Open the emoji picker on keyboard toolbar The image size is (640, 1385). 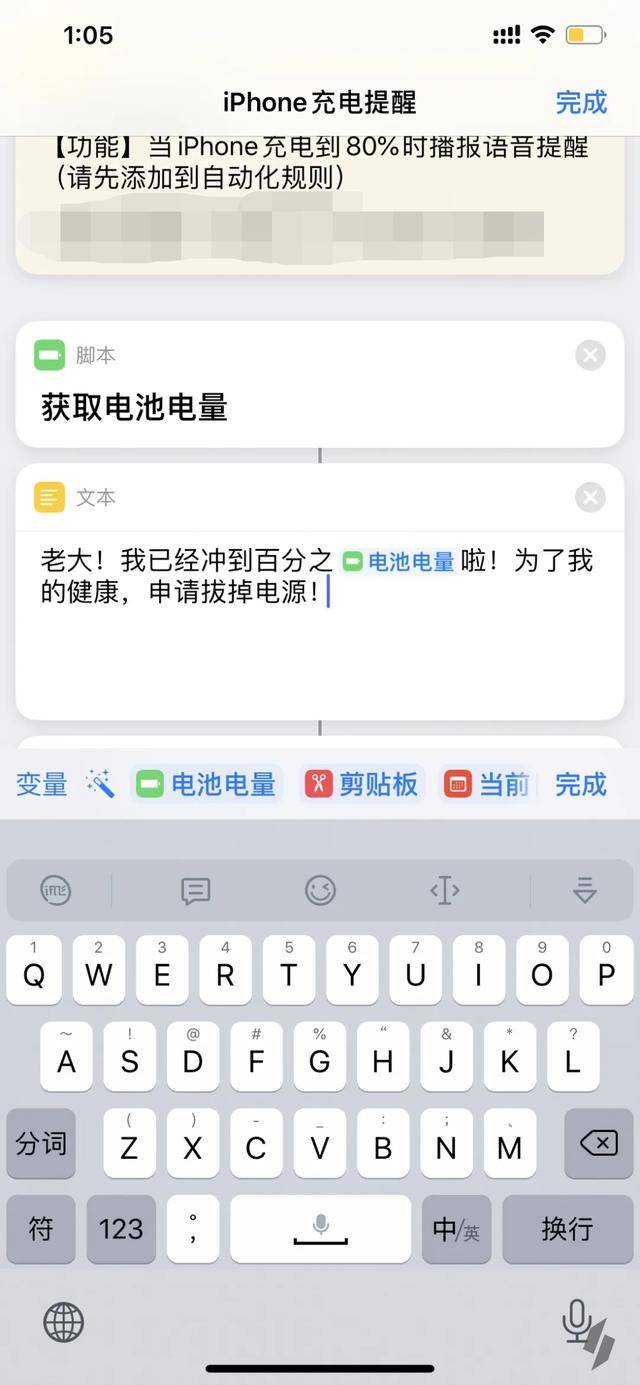point(320,890)
